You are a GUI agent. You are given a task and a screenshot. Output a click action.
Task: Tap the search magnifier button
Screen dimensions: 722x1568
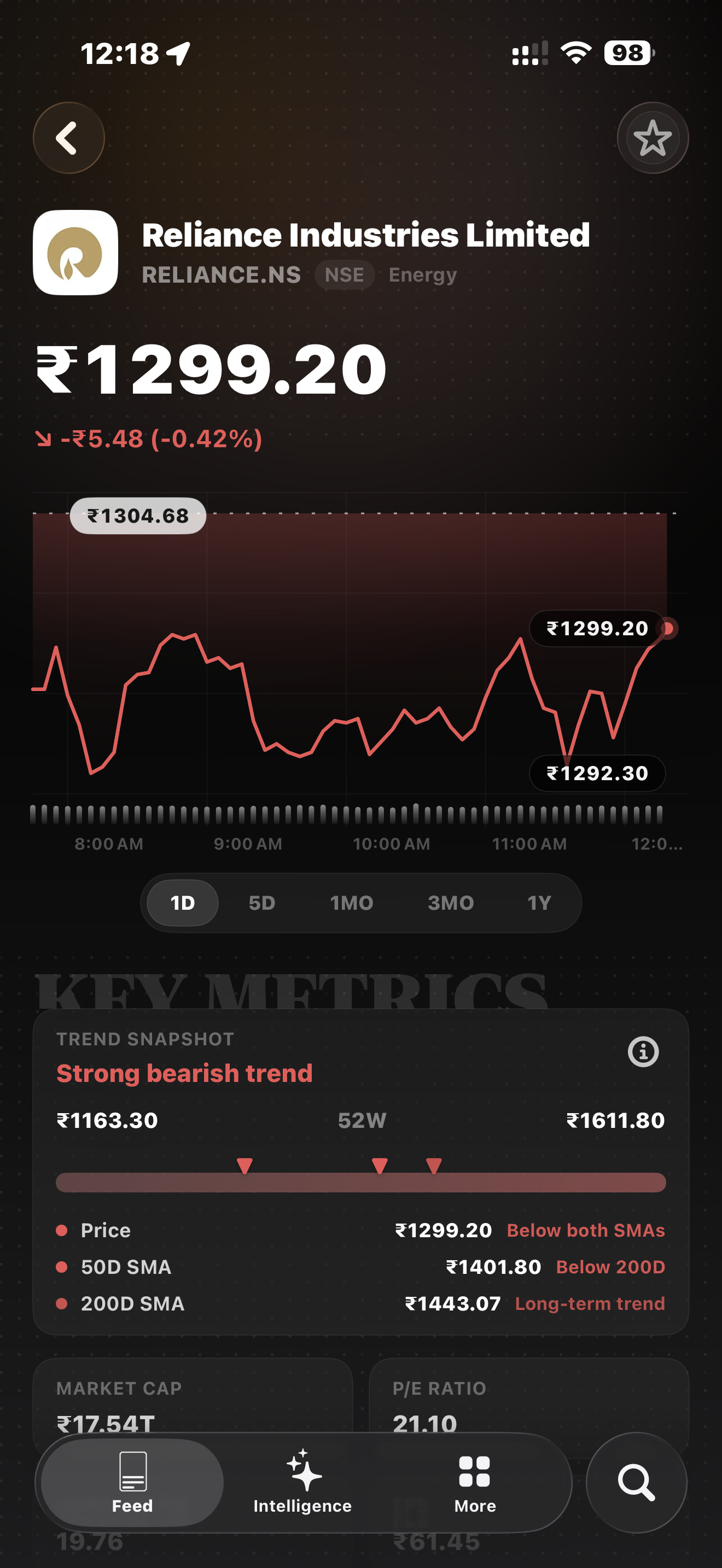pos(636,1483)
